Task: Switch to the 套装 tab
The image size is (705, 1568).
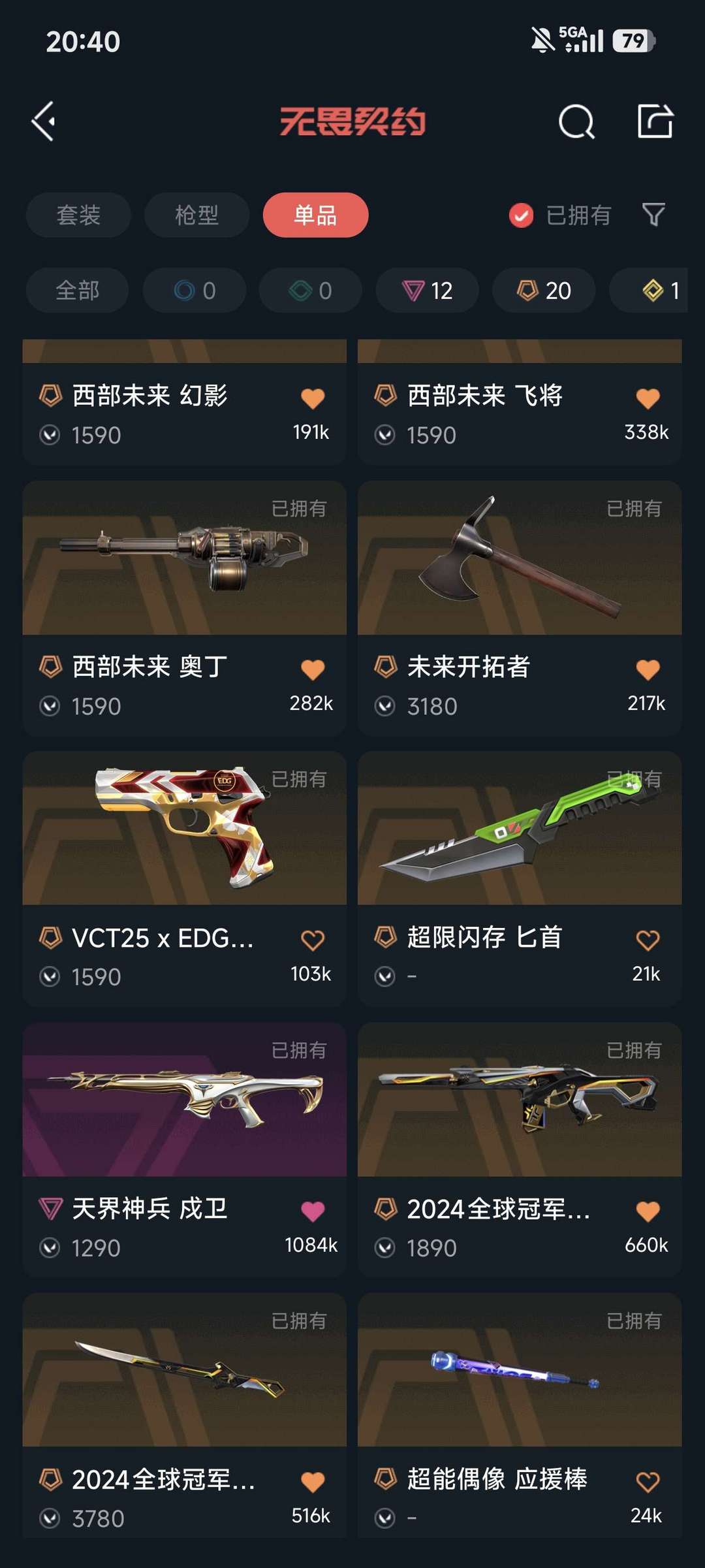Action: [x=78, y=215]
